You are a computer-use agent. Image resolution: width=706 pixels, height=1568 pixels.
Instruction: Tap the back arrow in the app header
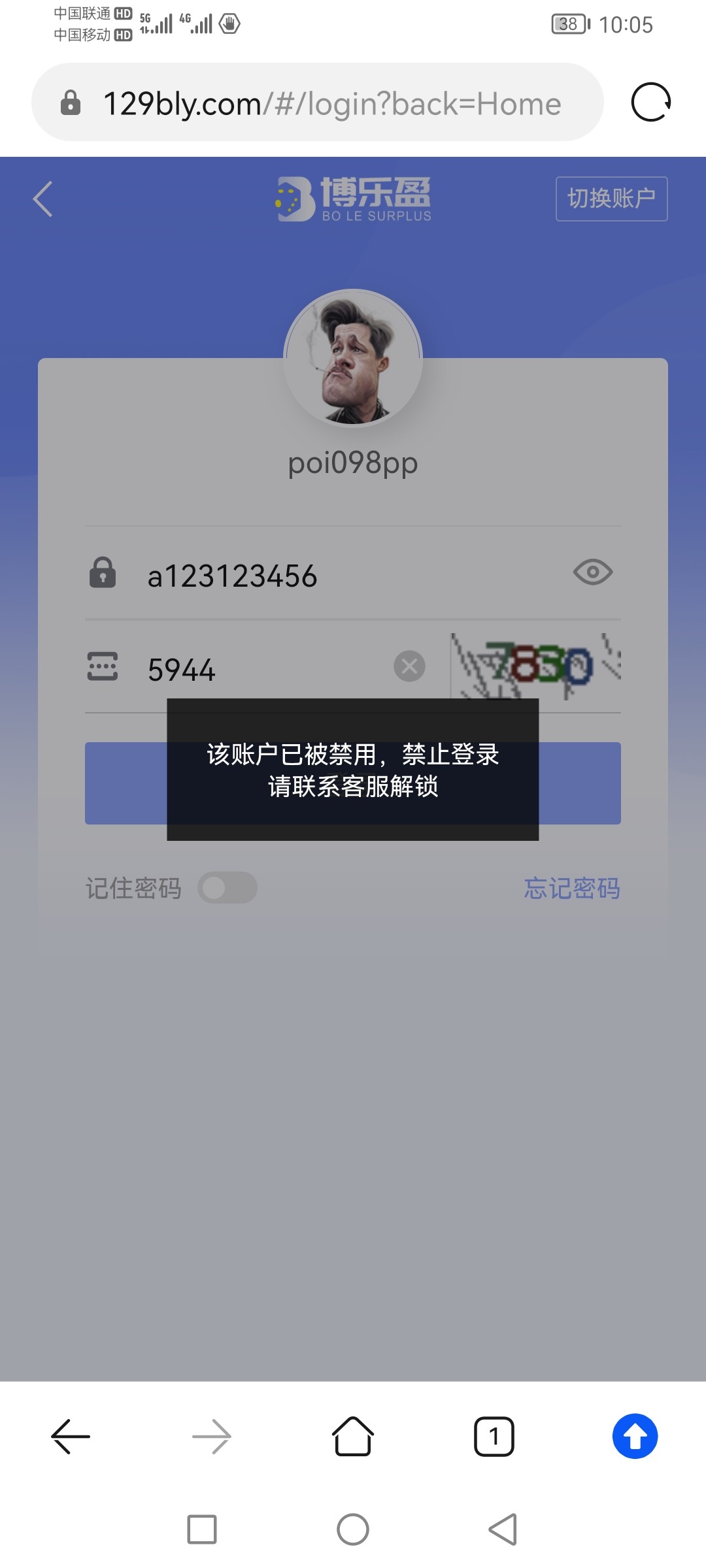(x=43, y=199)
